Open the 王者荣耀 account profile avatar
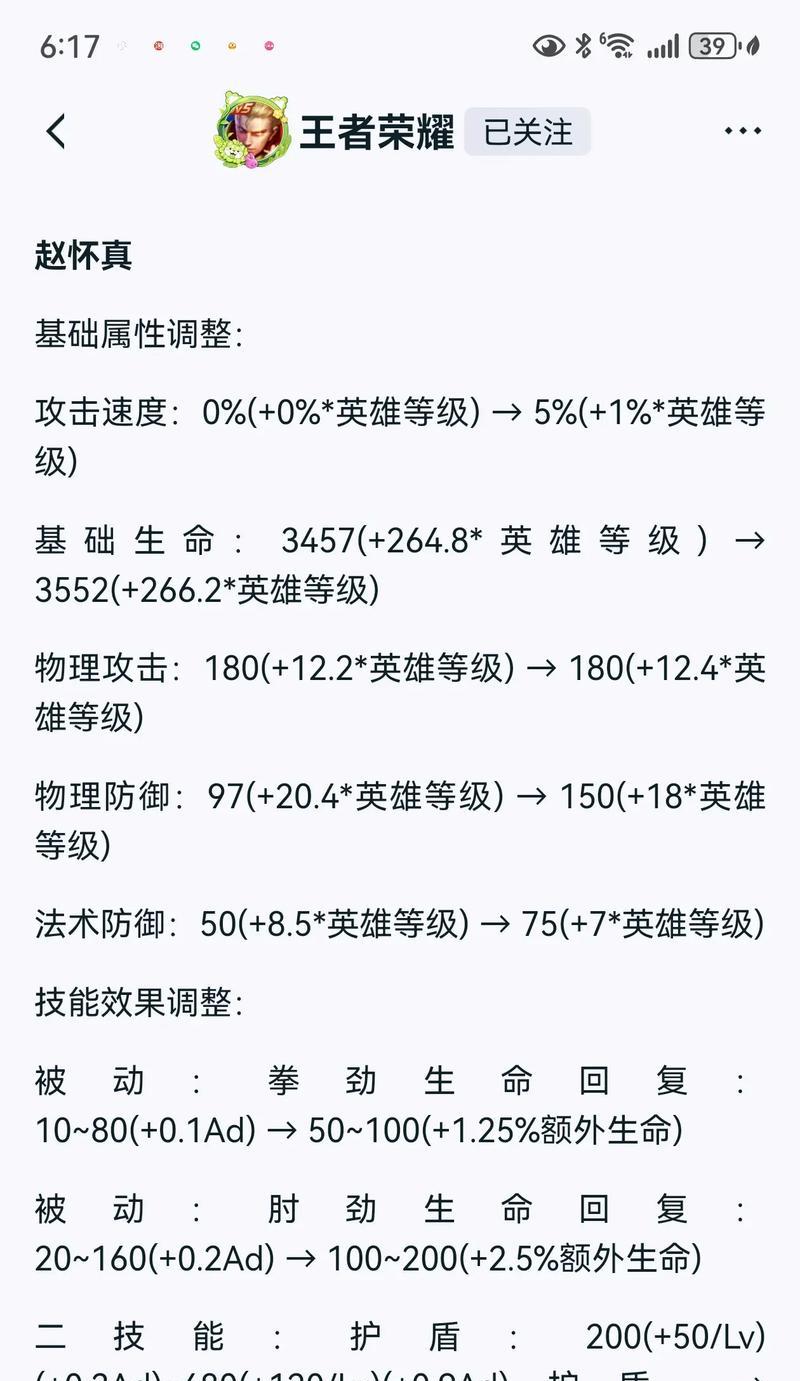This screenshot has height=1381, width=800. pyautogui.click(x=252, y=130)
